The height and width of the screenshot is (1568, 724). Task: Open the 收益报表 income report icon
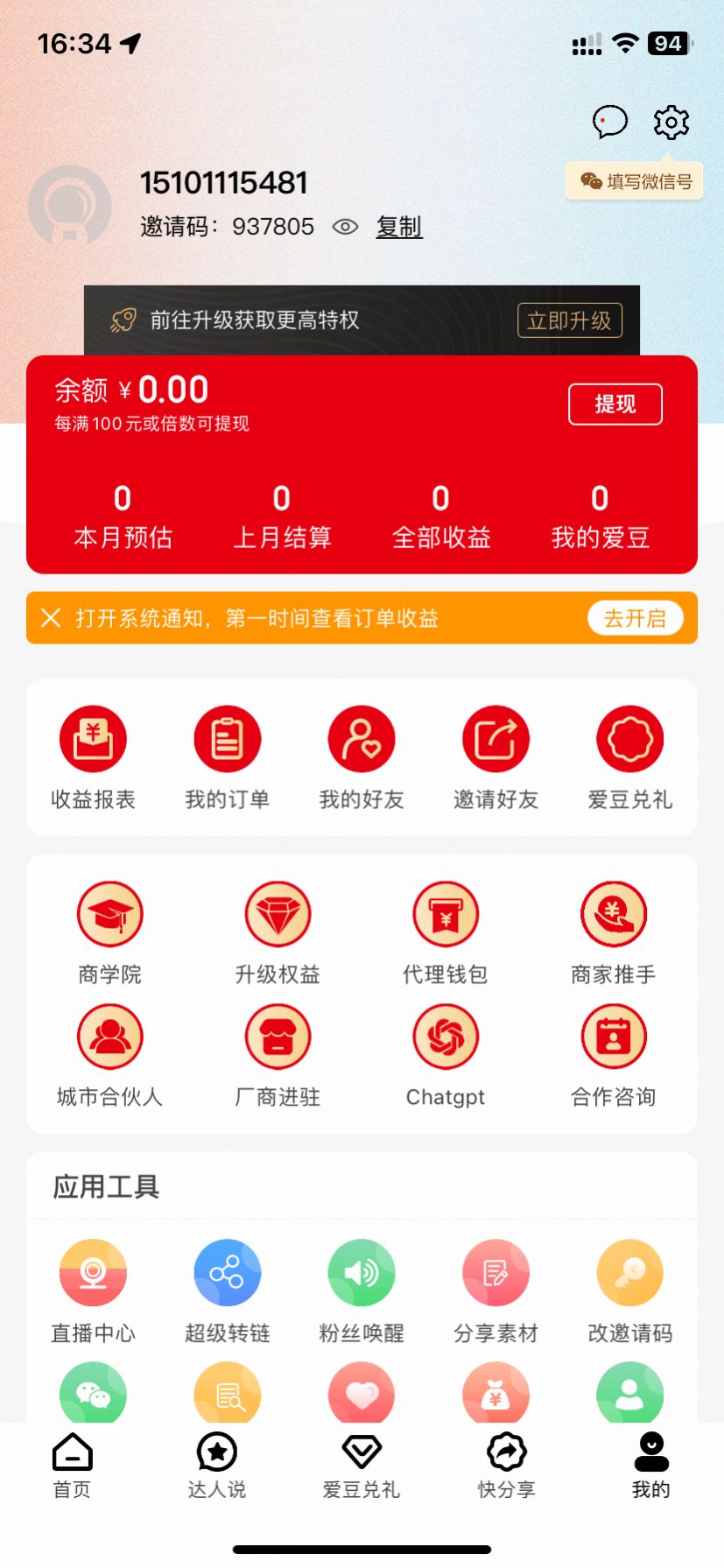pyautogui.click(x=94, y=738)
